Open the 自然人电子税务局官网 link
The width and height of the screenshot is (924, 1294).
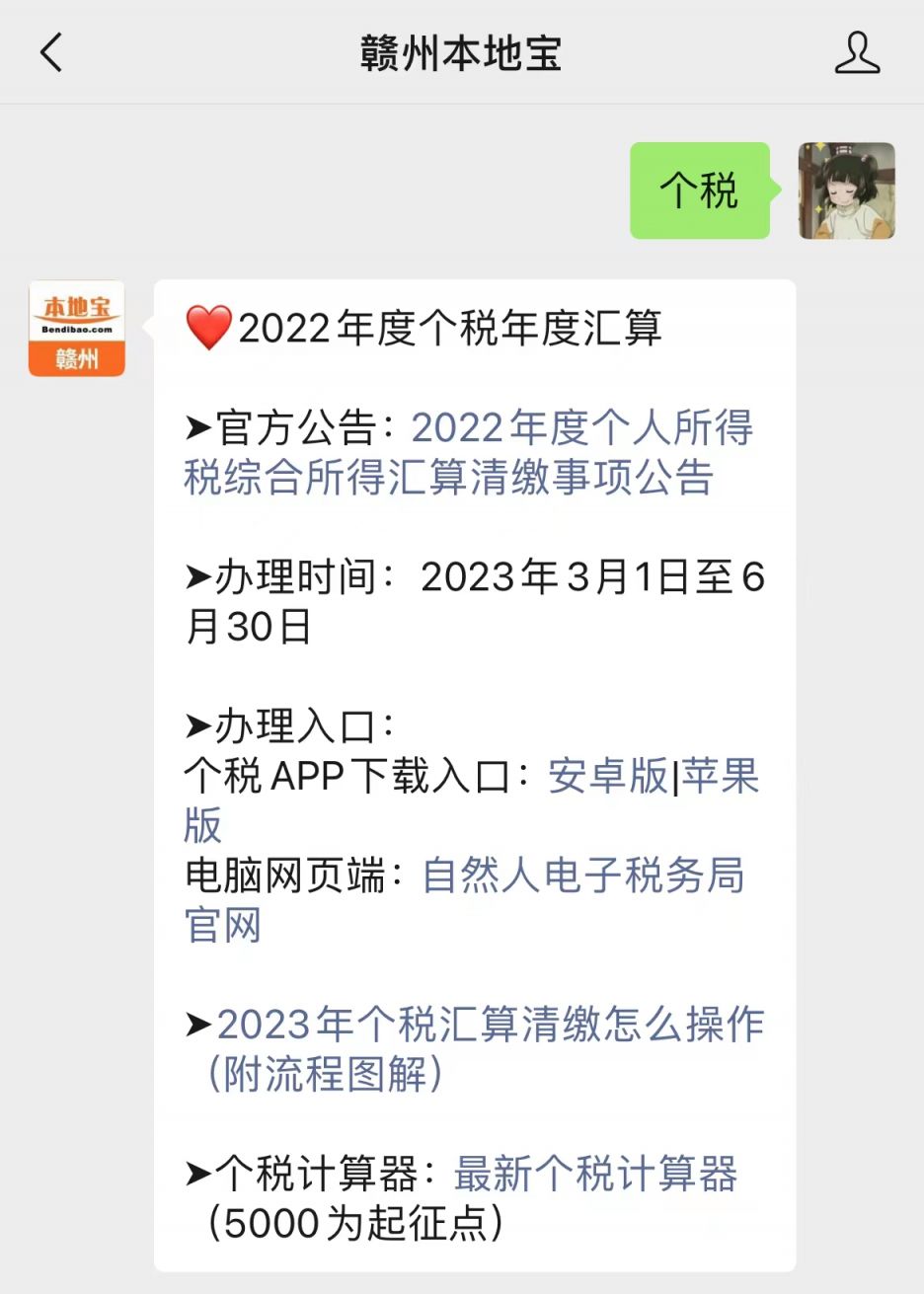click(x=582, y=876)
